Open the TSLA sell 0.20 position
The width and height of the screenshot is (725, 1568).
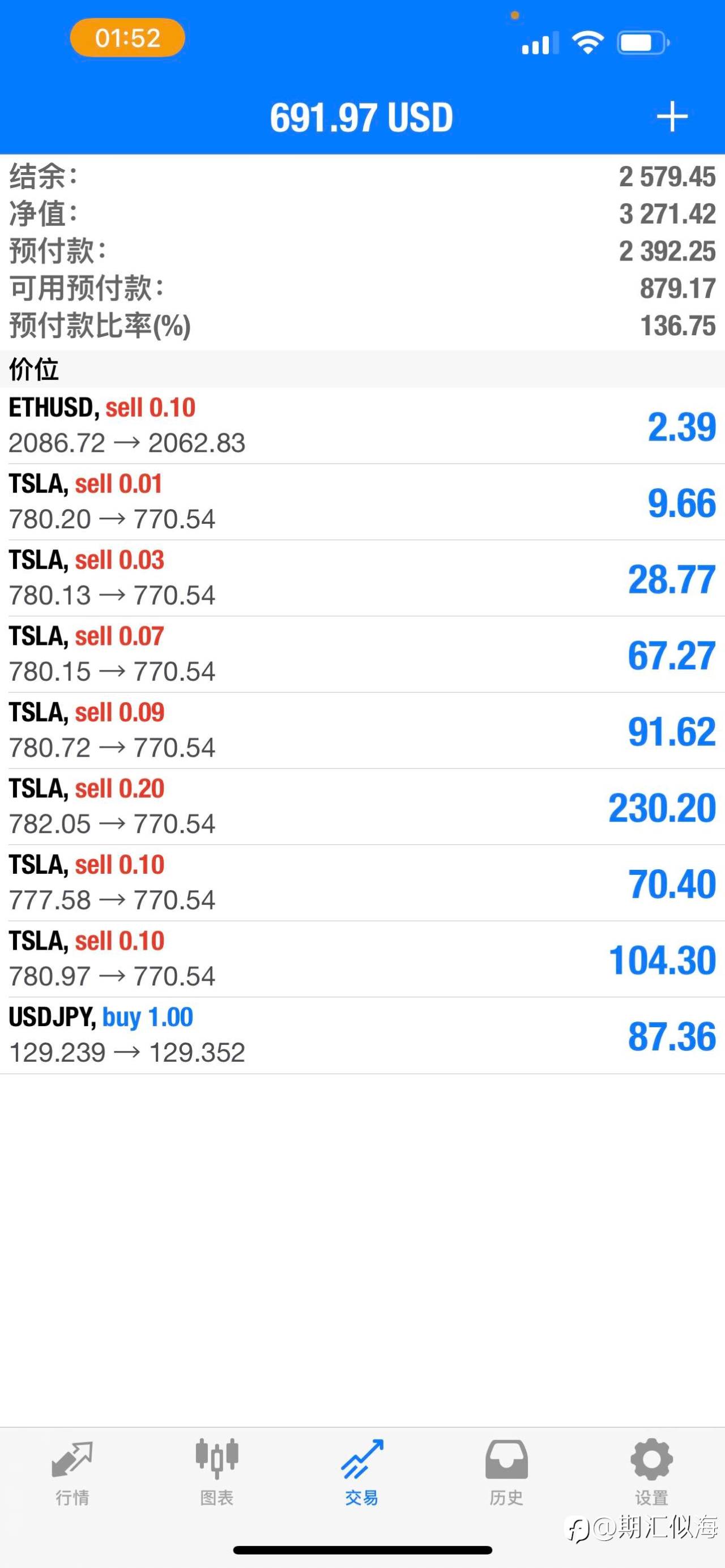[x=362, y=806]
